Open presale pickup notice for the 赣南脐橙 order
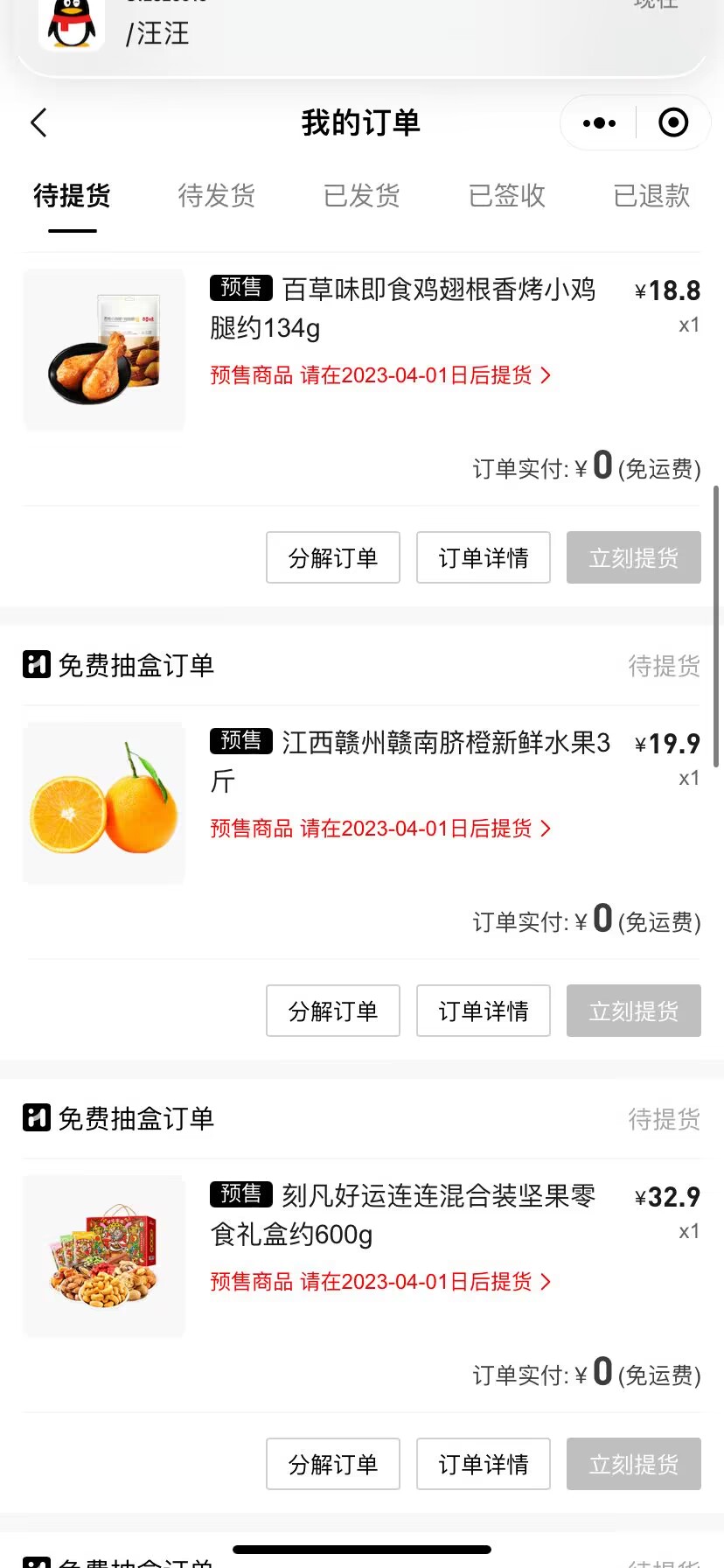Viewport: 724px width, 1568px height. point(380,829)
